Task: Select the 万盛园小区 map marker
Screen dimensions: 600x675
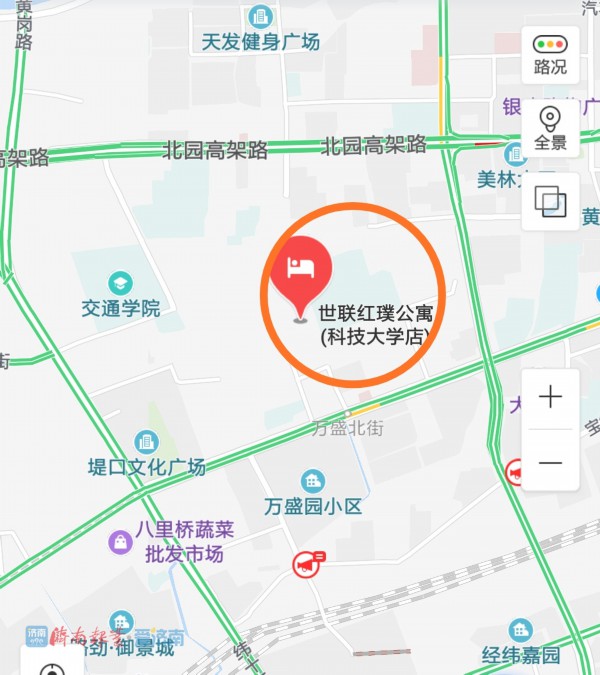Action: click(x=313, y=481)
